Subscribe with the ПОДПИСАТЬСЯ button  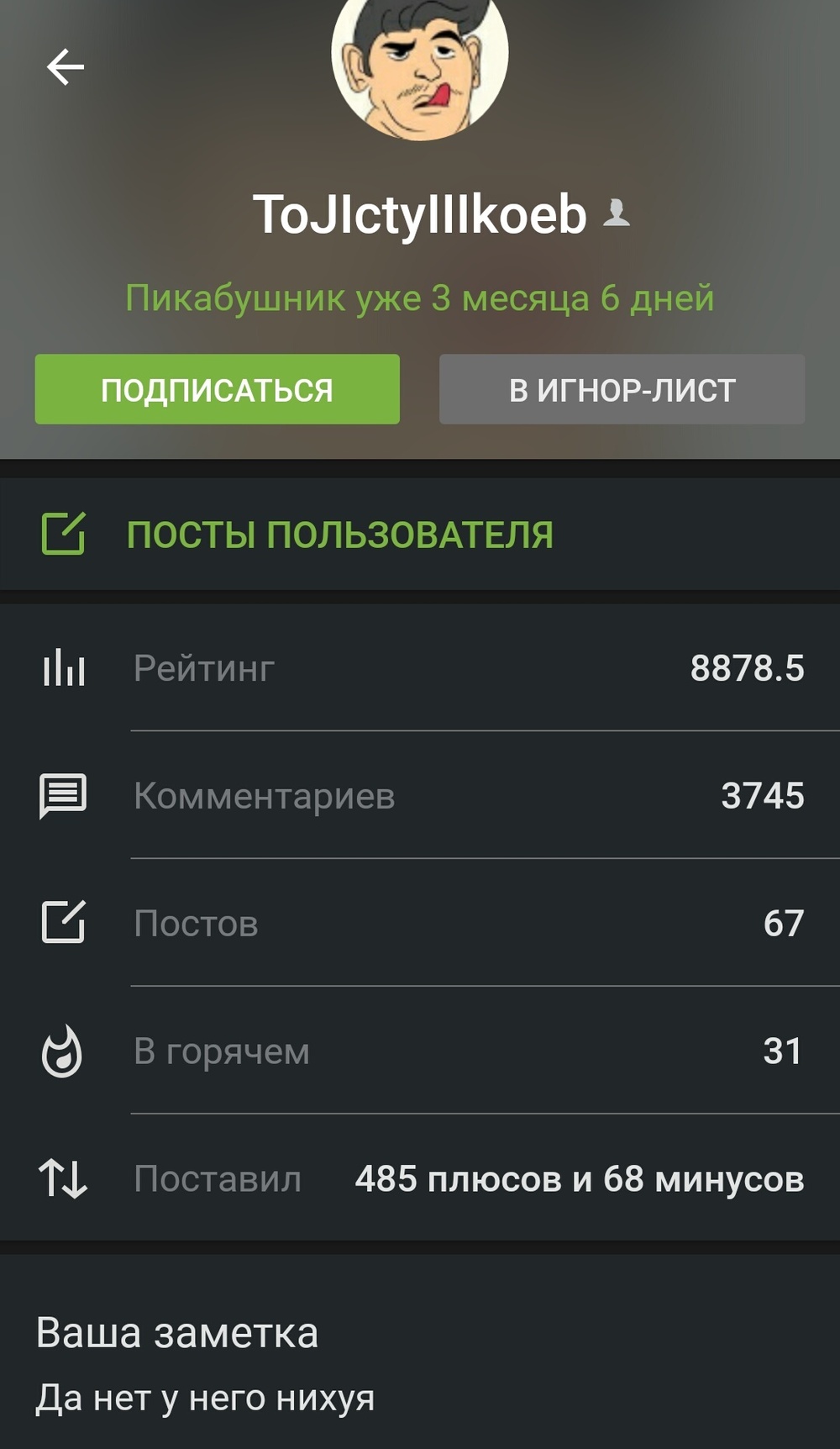[x=217, y=390]
